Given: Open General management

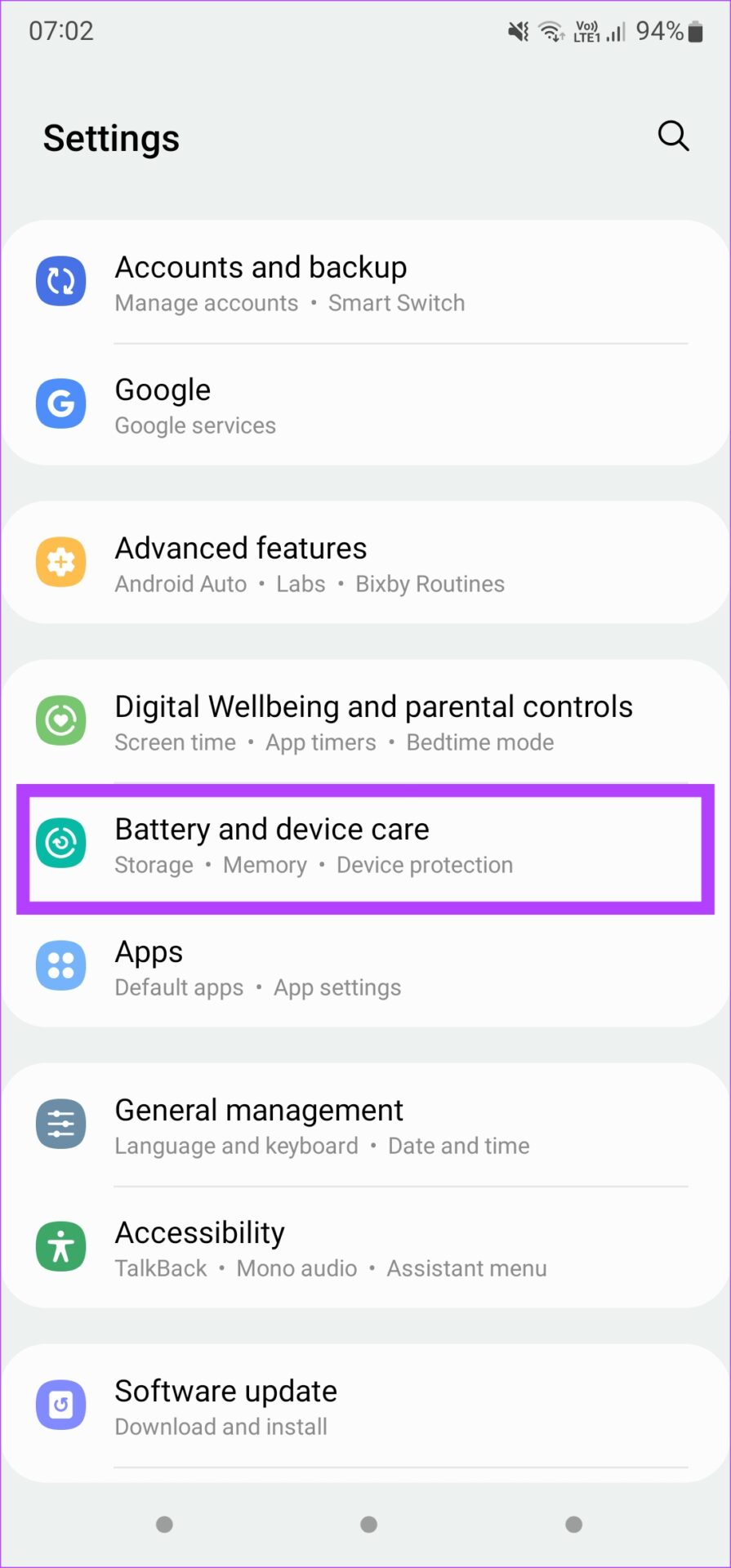Looking at the screenshot, I should click(365, 1125).
